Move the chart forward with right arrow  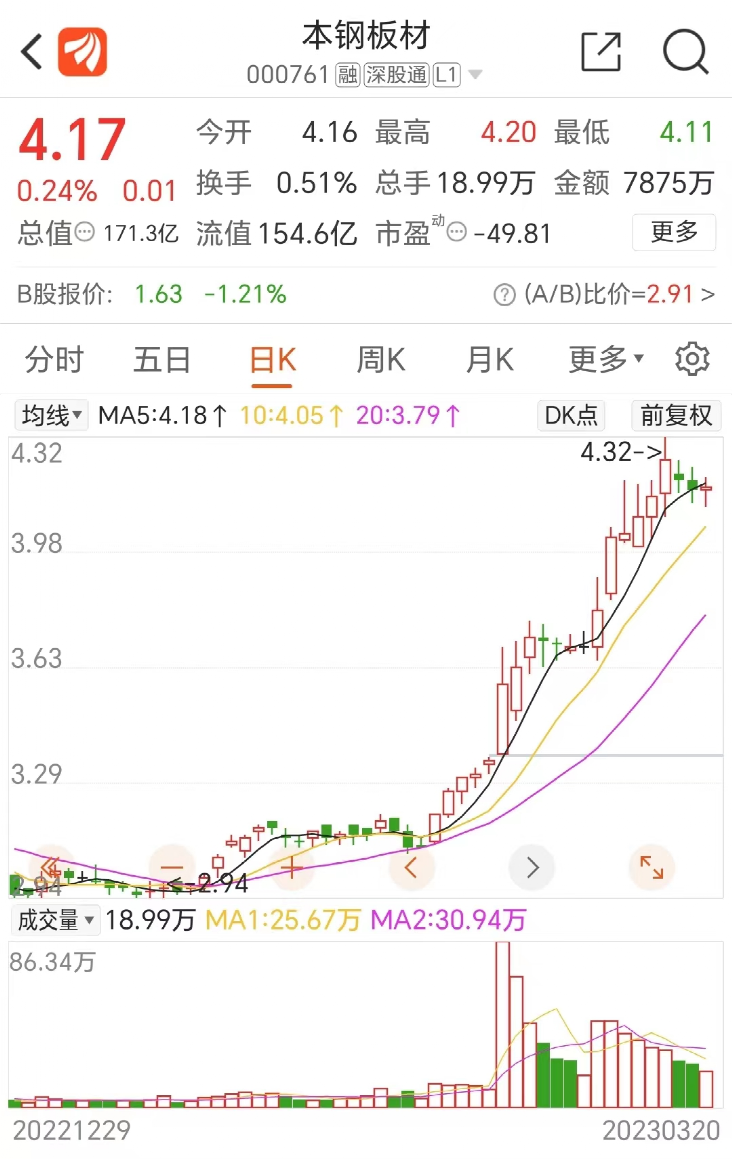pos(532,867)
